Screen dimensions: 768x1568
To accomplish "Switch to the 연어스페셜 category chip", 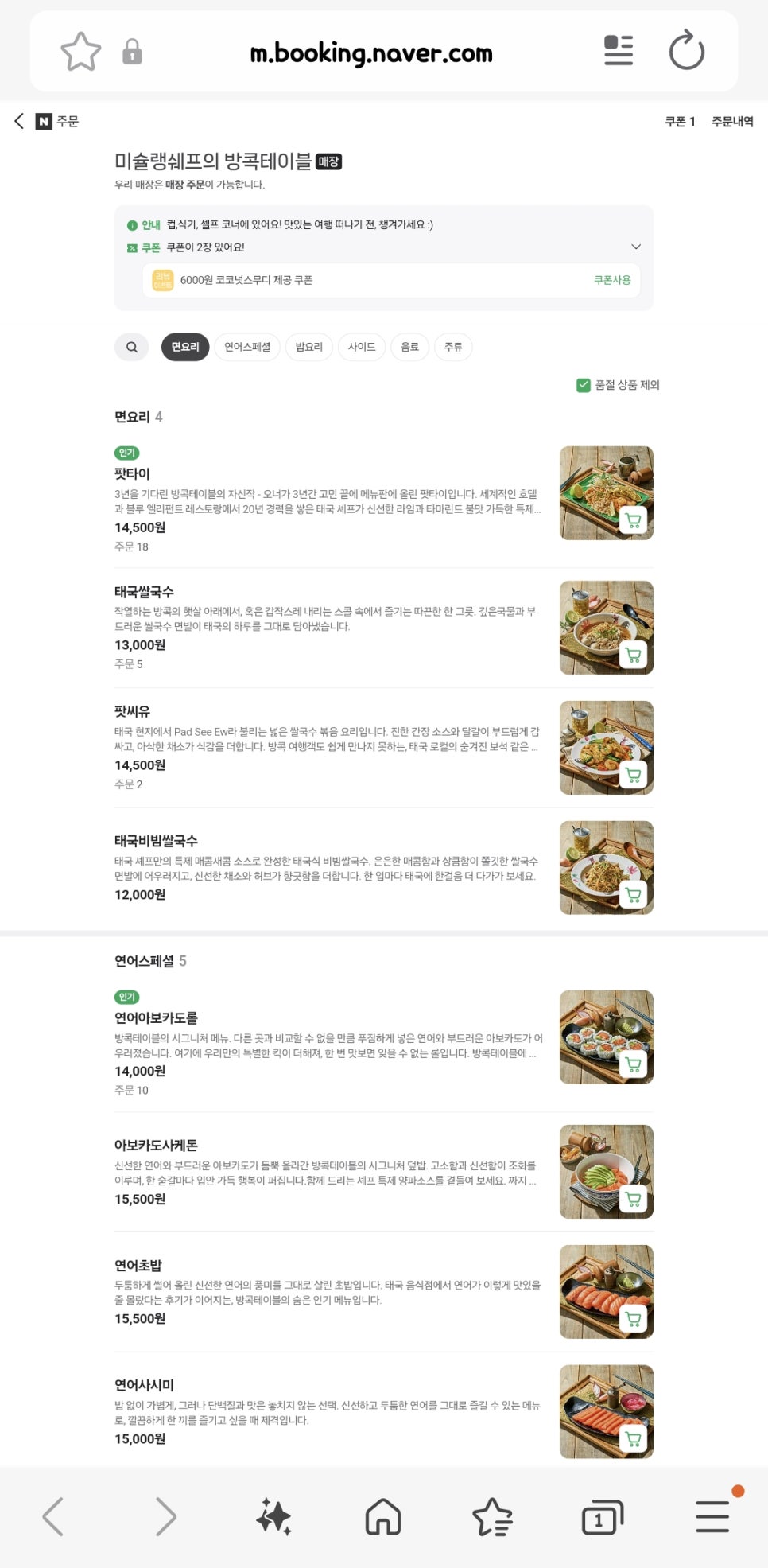I will pyautogui.click(x=246, y=347).
